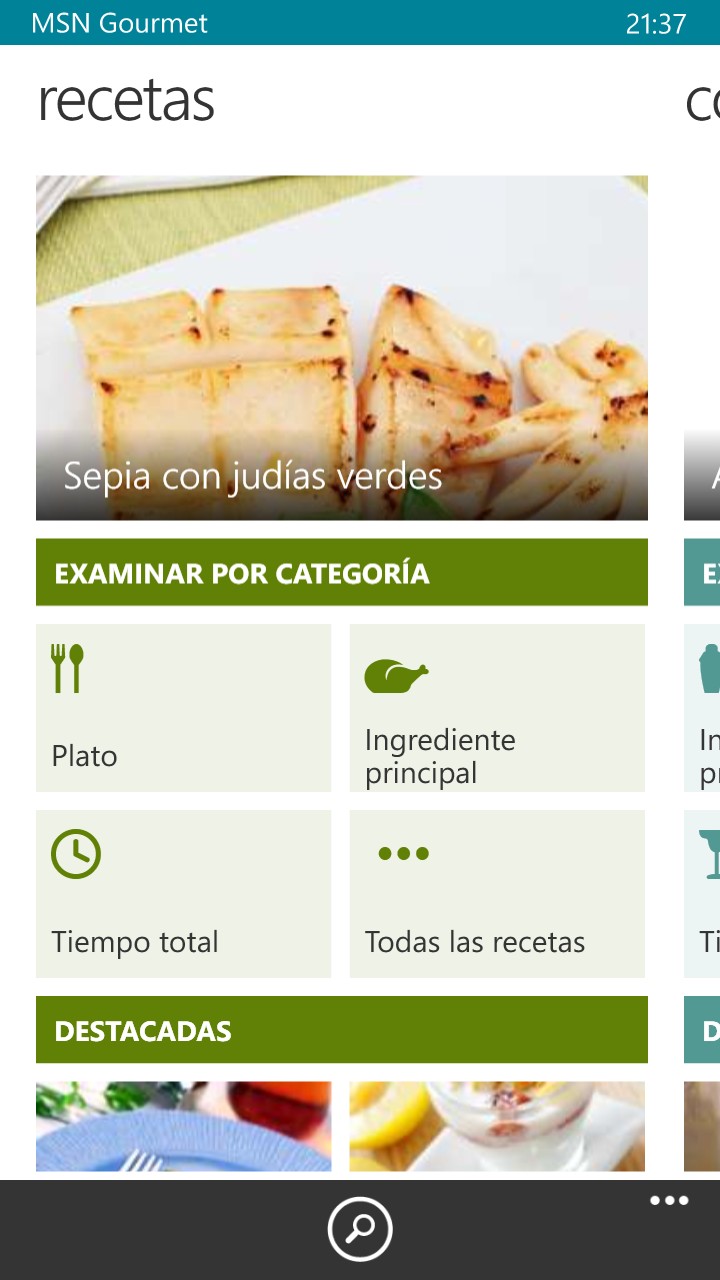Open Sepia con judías verdes recipe

tap(341, 348)
